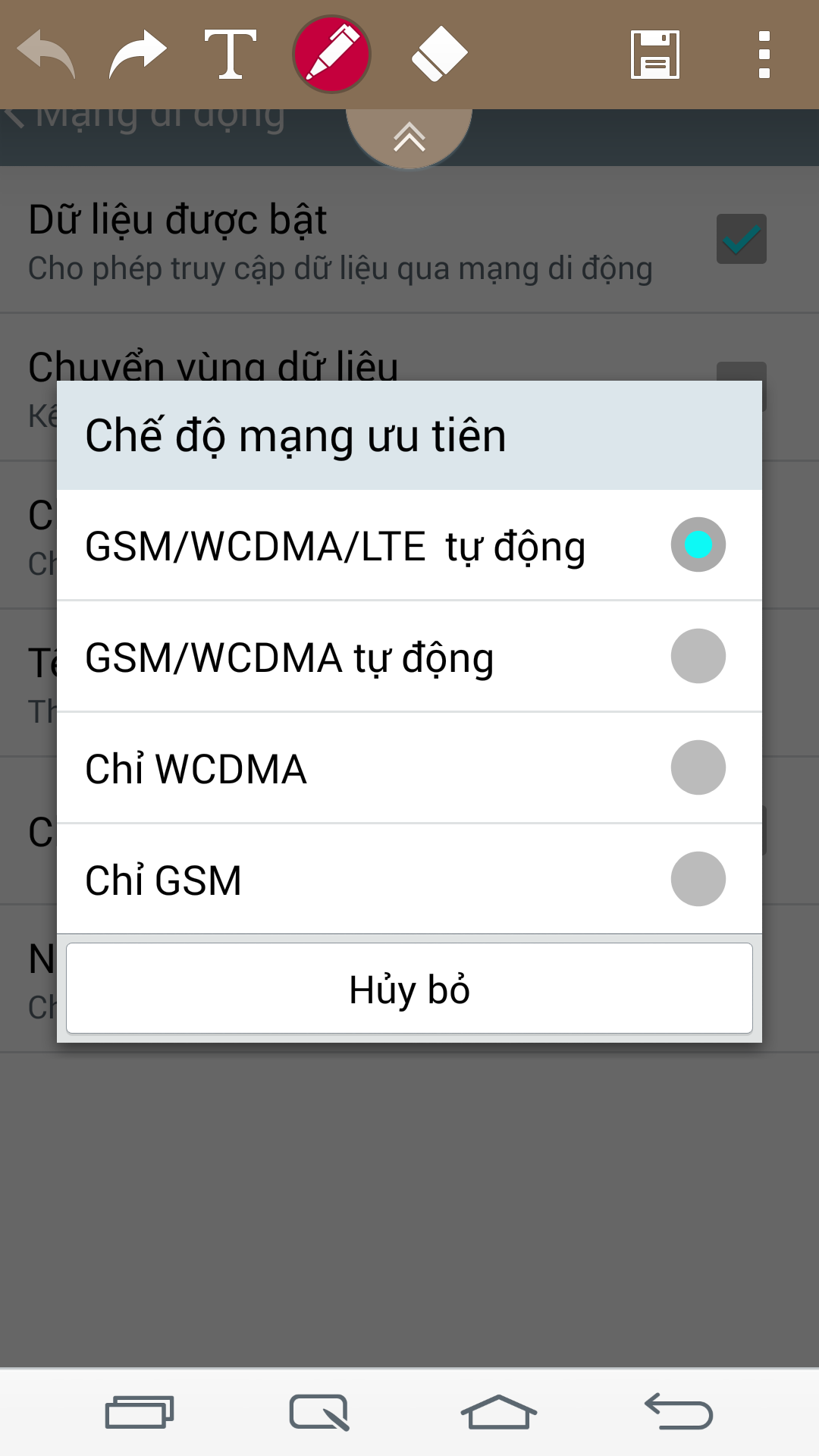Tap Hủy bỏ to cancel
This screenshot has width=819, height=1456.
pos(409,989)
